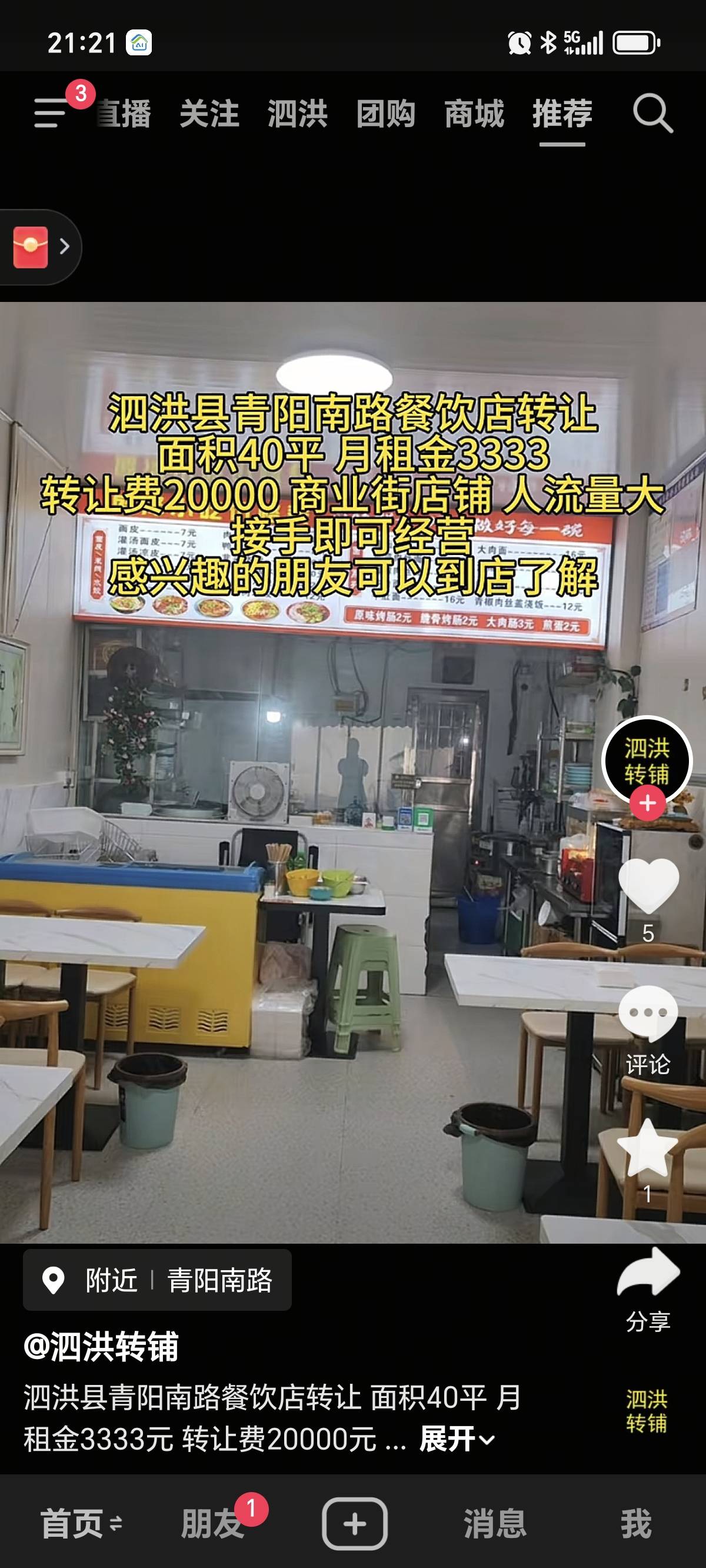Create a new post with the plus button
This screenshot has width=706, height=1568.
click(354, 1524)
